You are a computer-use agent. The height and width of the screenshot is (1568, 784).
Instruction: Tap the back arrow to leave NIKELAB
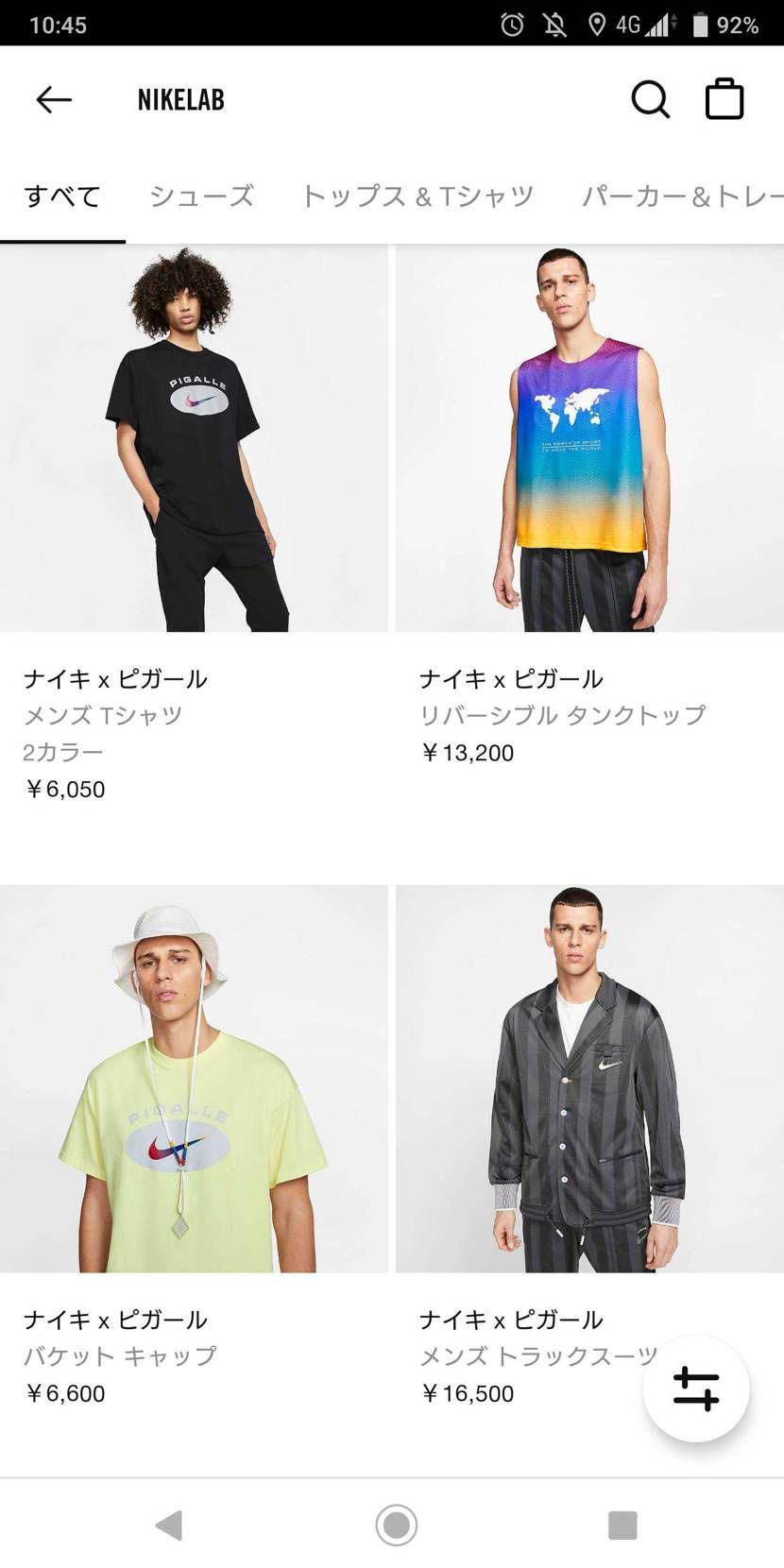(x=53, y=98)
